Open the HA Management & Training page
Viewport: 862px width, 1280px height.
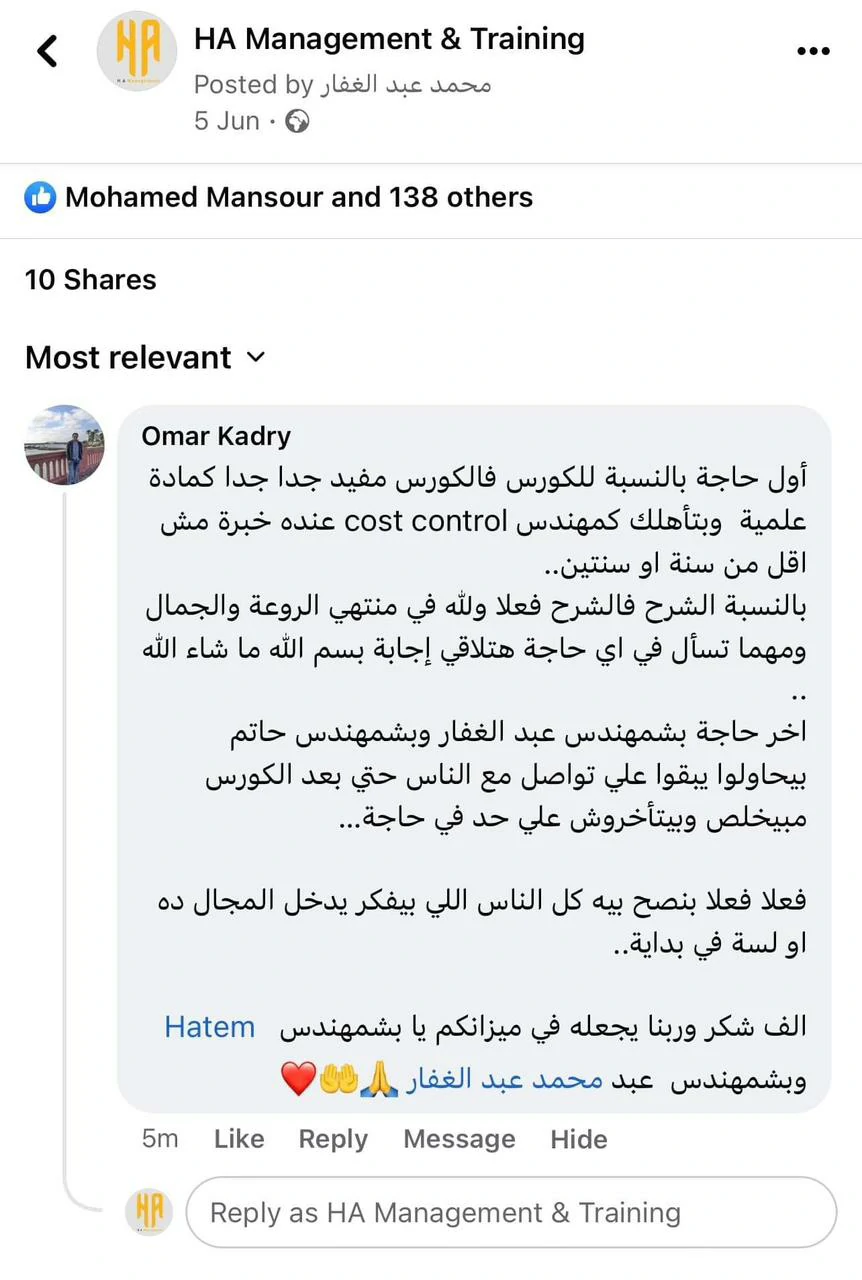pos(389,40)
